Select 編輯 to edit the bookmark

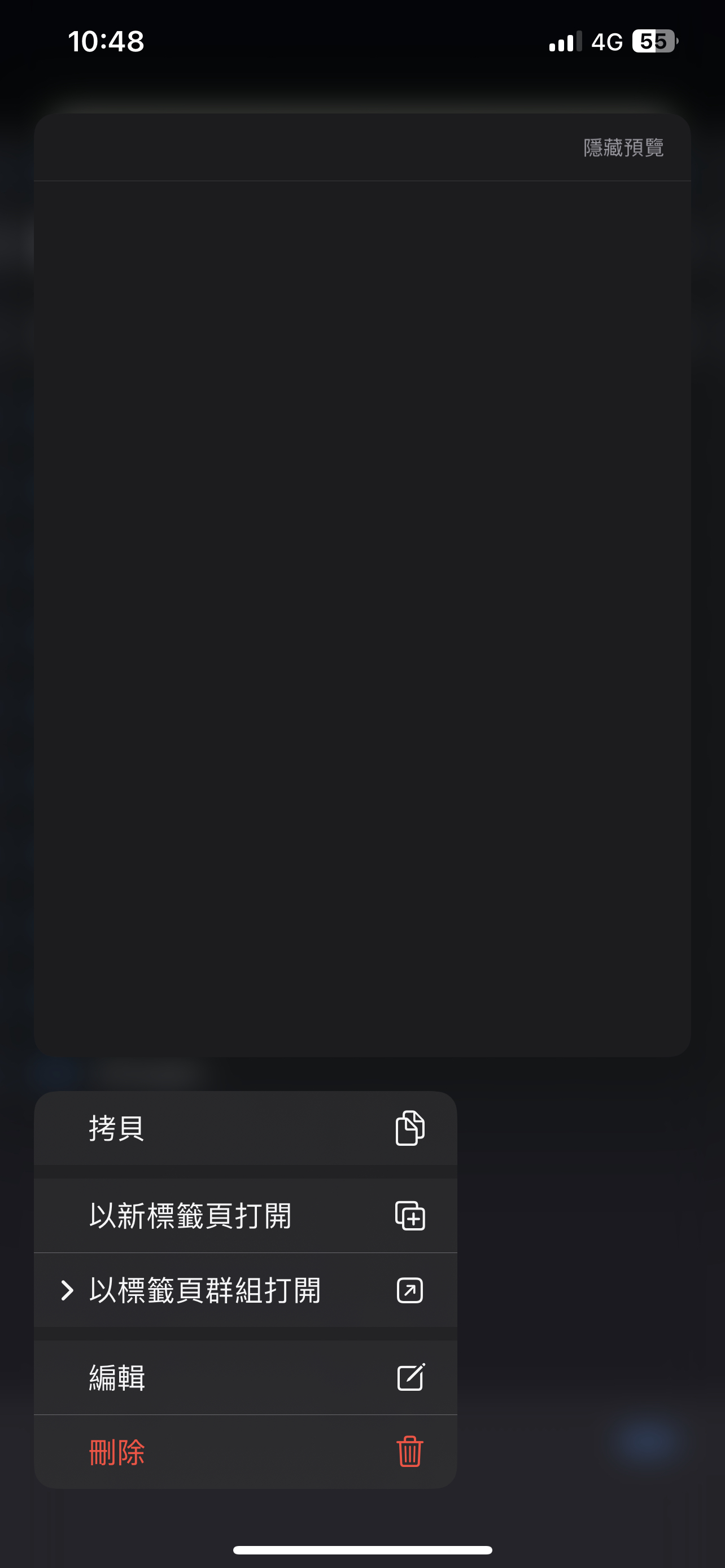pos(244,1378)
